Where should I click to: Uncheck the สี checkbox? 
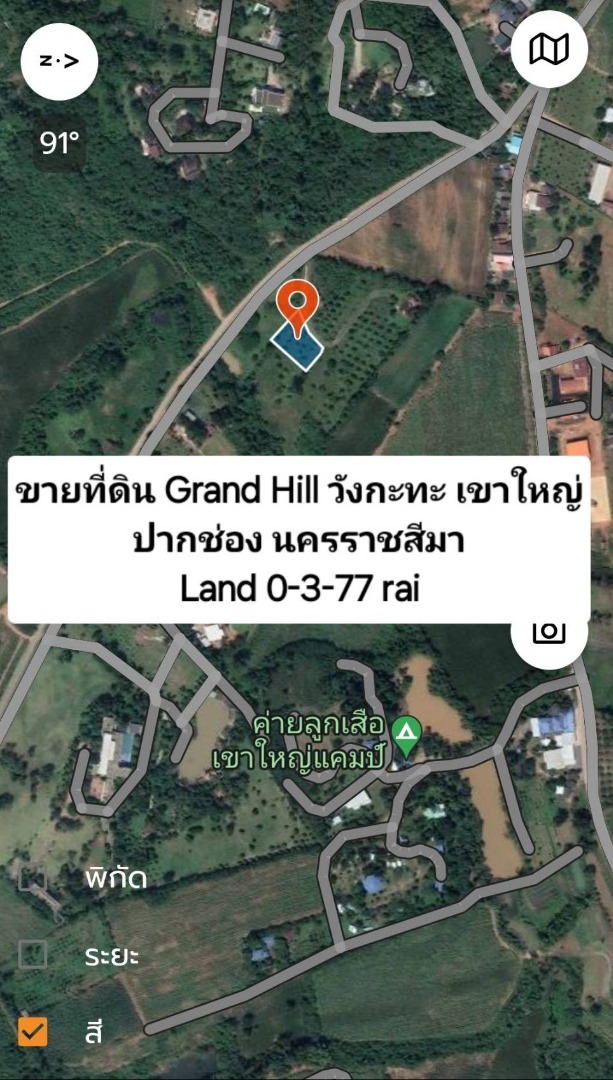point(33,1031)
